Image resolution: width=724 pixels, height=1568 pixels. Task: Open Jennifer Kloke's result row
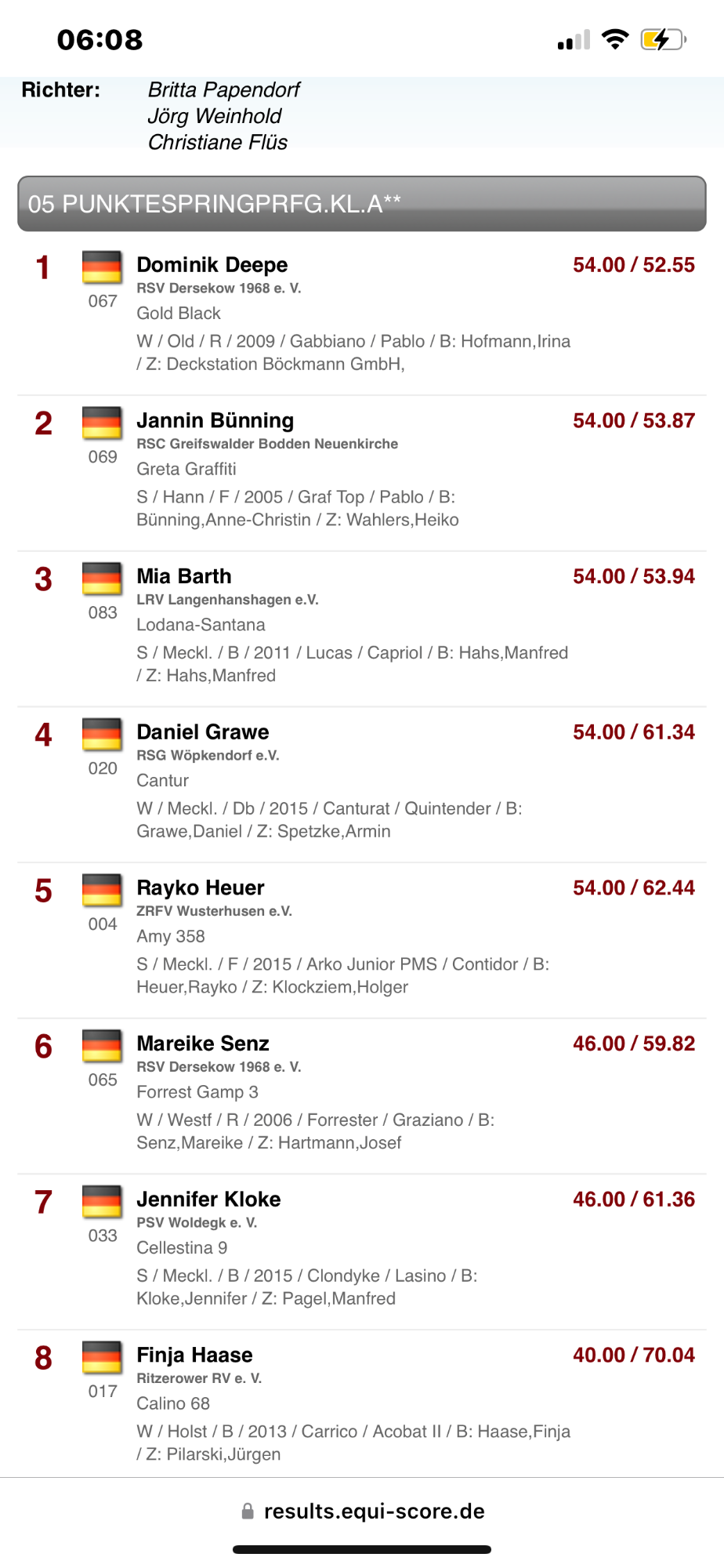pos(362,1252)
